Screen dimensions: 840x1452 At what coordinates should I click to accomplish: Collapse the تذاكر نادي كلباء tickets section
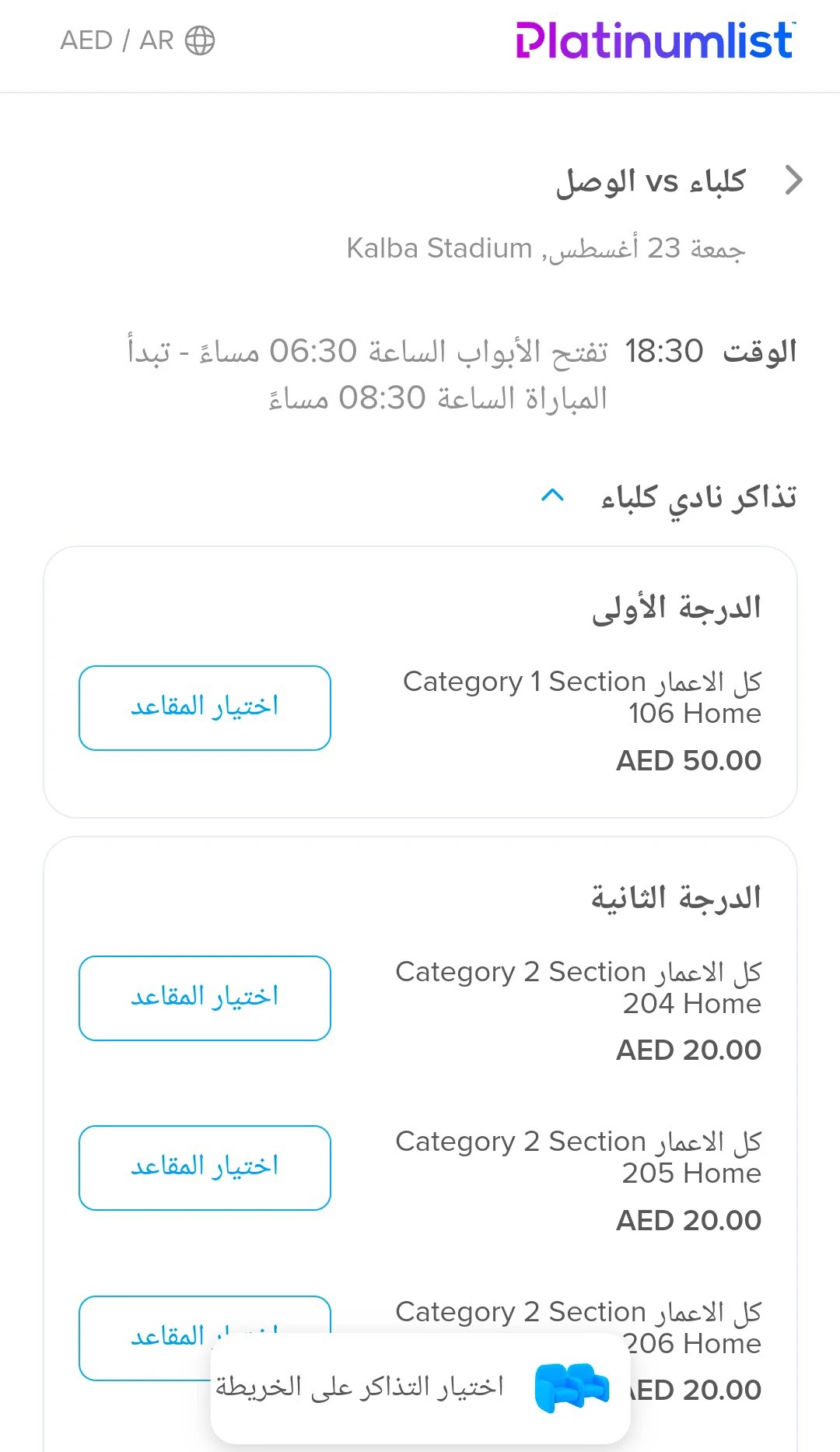[x=552, y=496]
